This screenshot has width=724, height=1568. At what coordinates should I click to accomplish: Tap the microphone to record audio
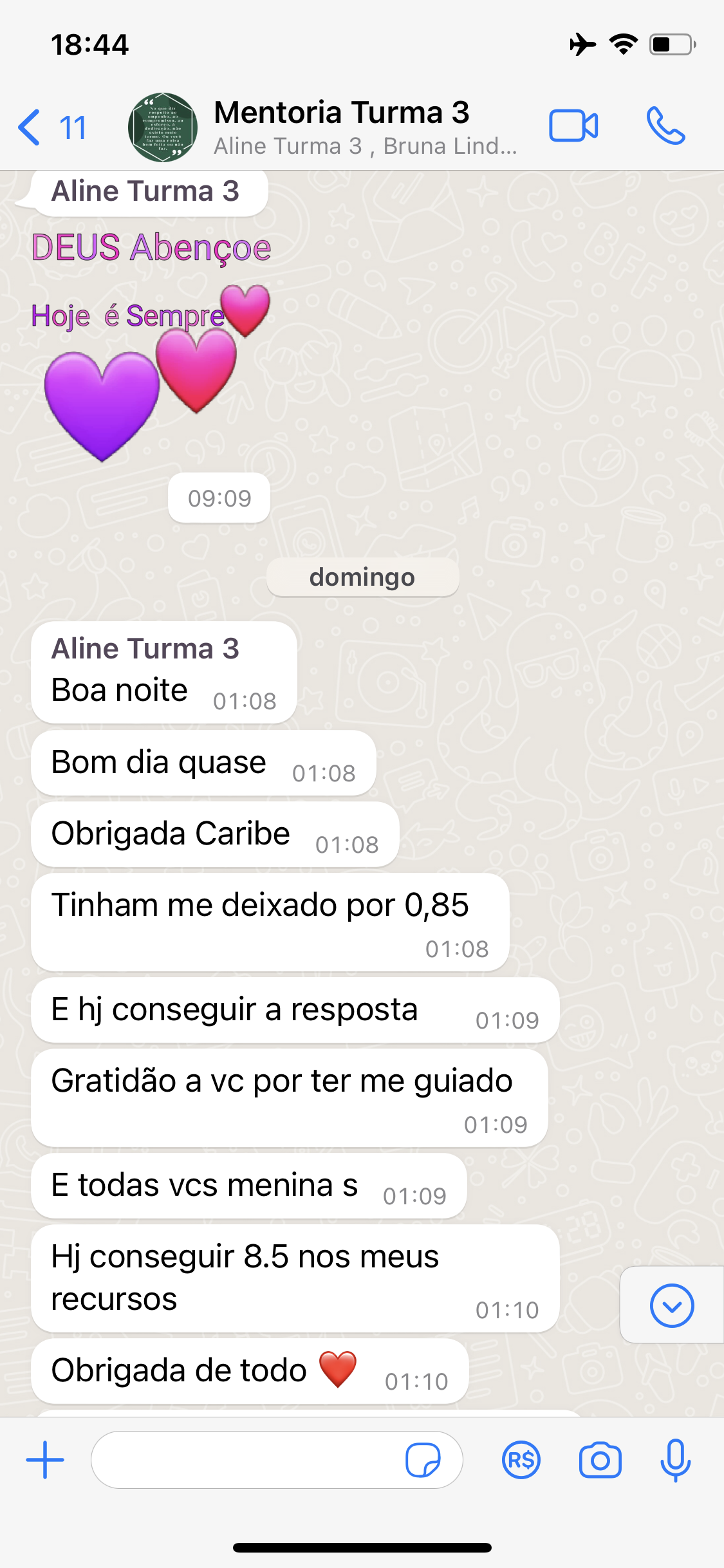(x=675, y=1460)
